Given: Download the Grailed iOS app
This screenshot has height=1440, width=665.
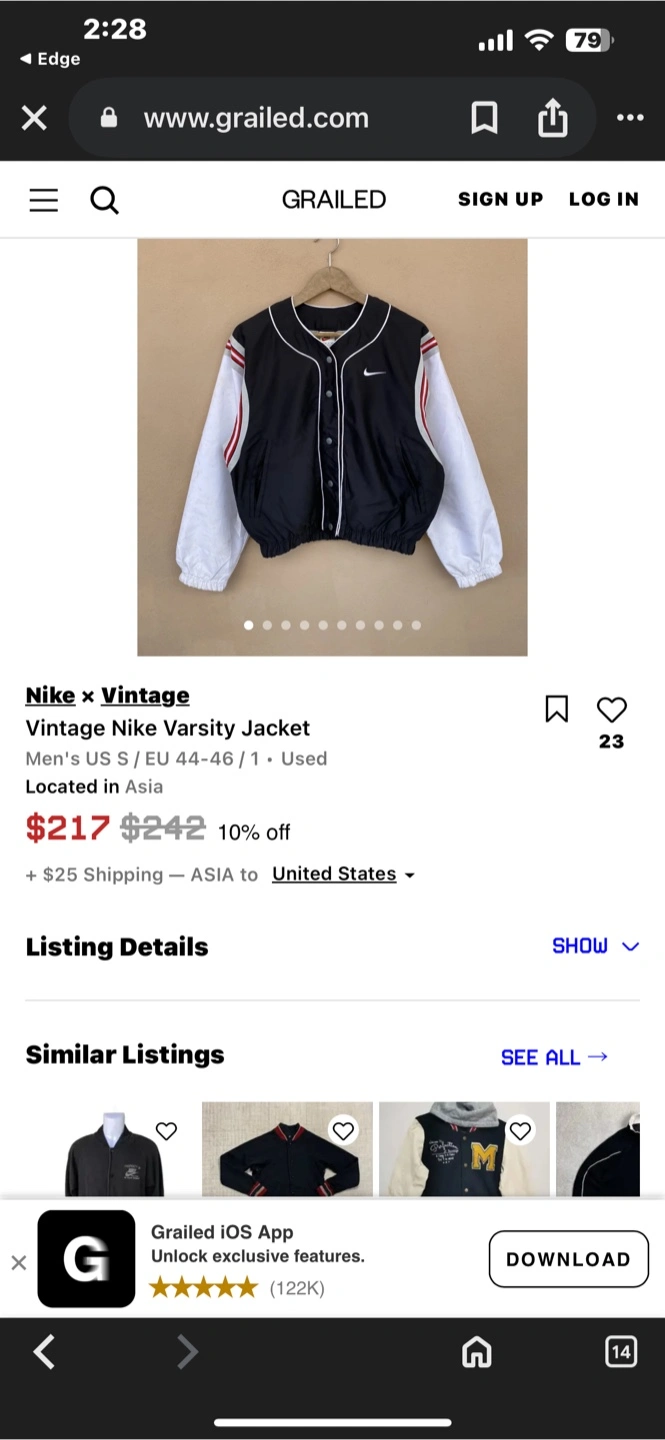Looking at the screenshot, I should [568, 1259].
